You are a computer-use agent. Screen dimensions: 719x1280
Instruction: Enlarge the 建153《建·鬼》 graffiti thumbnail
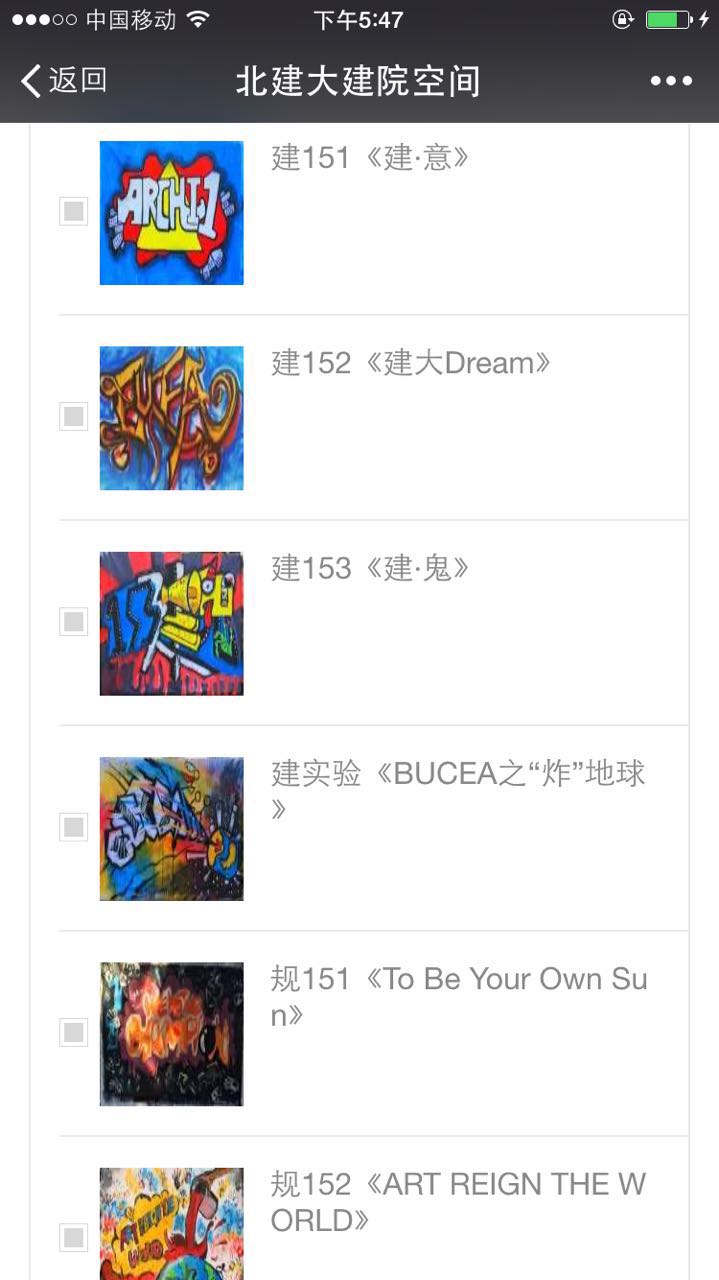(x=171, y=623)
